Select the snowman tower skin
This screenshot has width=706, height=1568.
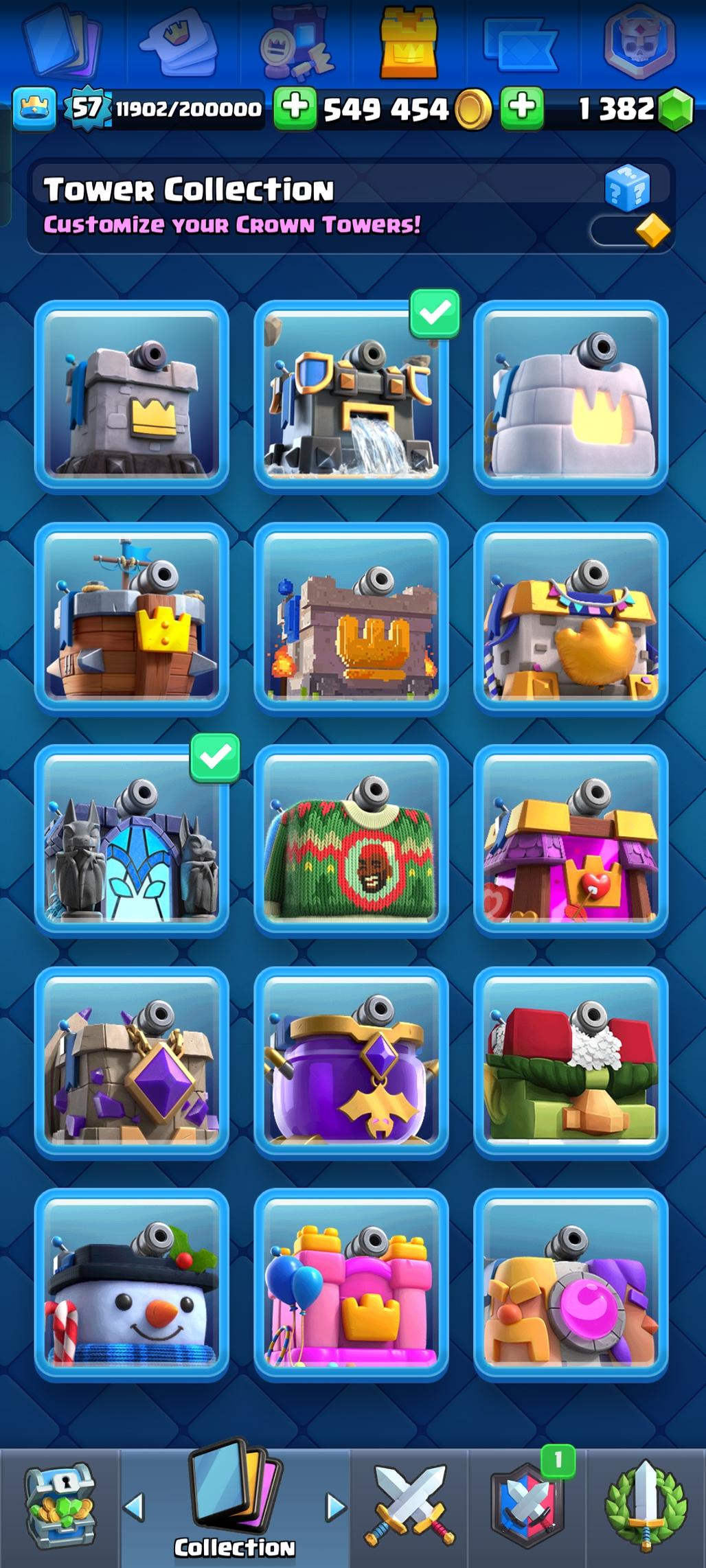[132, 1284]
